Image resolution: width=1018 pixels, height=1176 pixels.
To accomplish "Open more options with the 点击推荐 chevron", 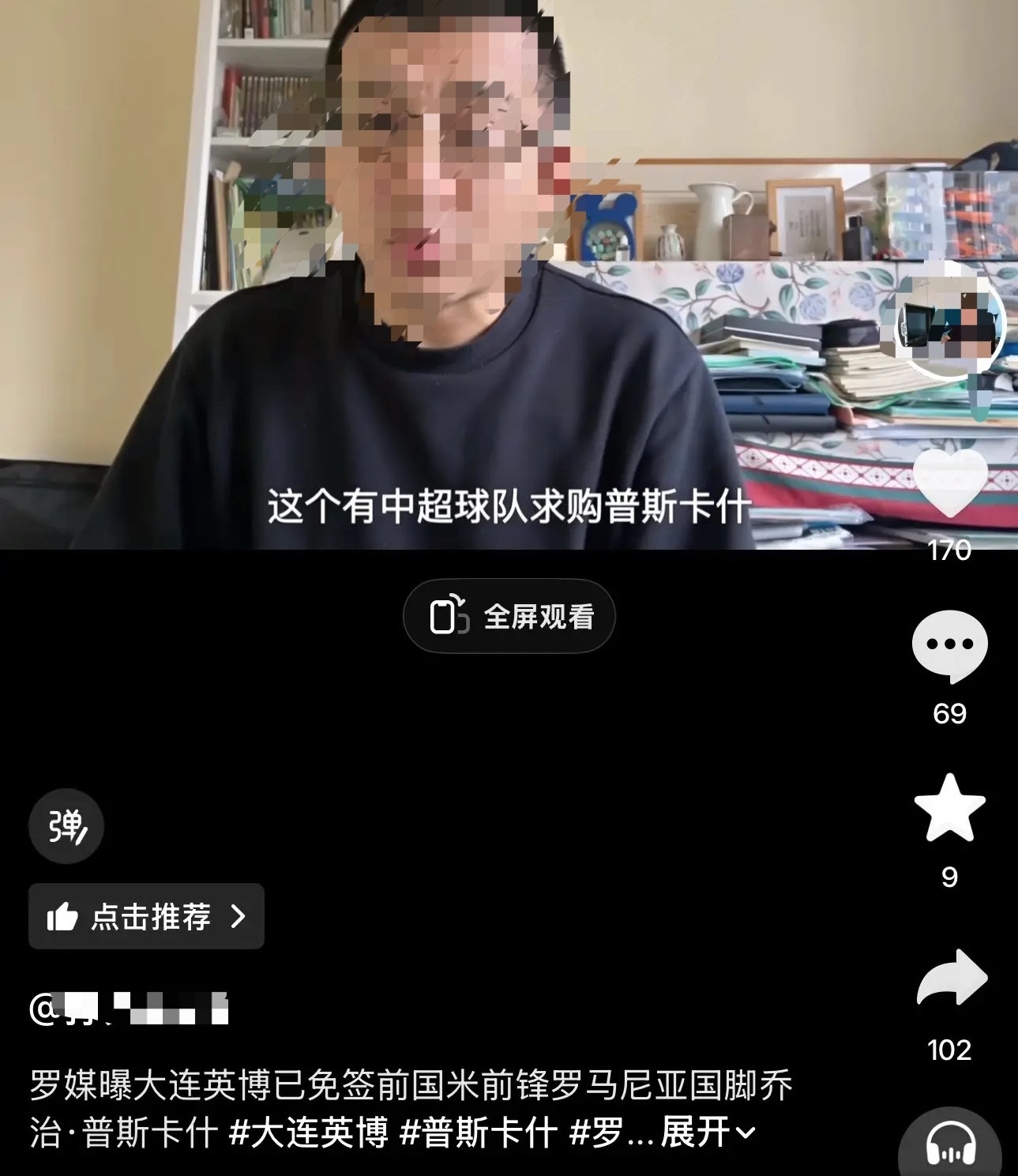I will [x=239, y=917].
